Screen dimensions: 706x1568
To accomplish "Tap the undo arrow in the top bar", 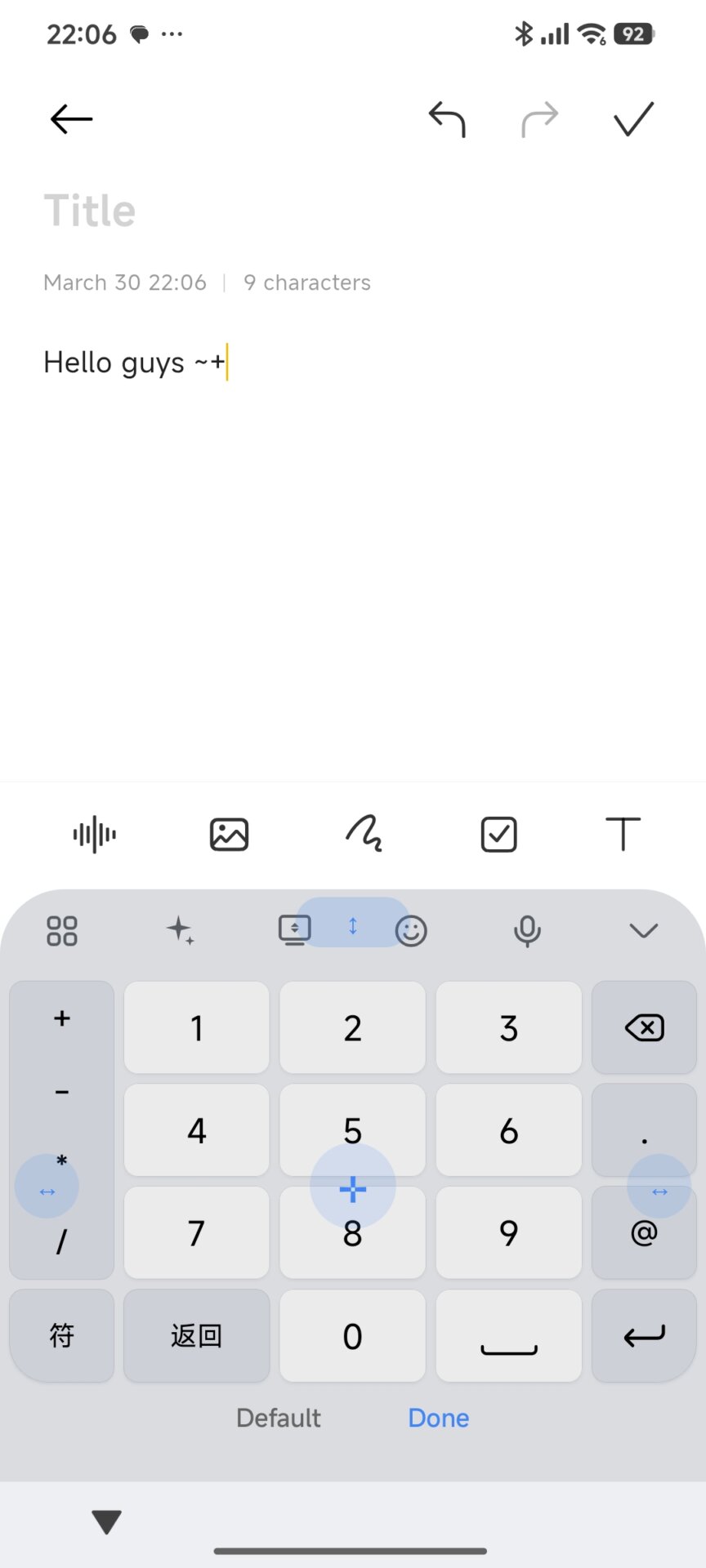I will pyautogui.click(x=448, y=118).
